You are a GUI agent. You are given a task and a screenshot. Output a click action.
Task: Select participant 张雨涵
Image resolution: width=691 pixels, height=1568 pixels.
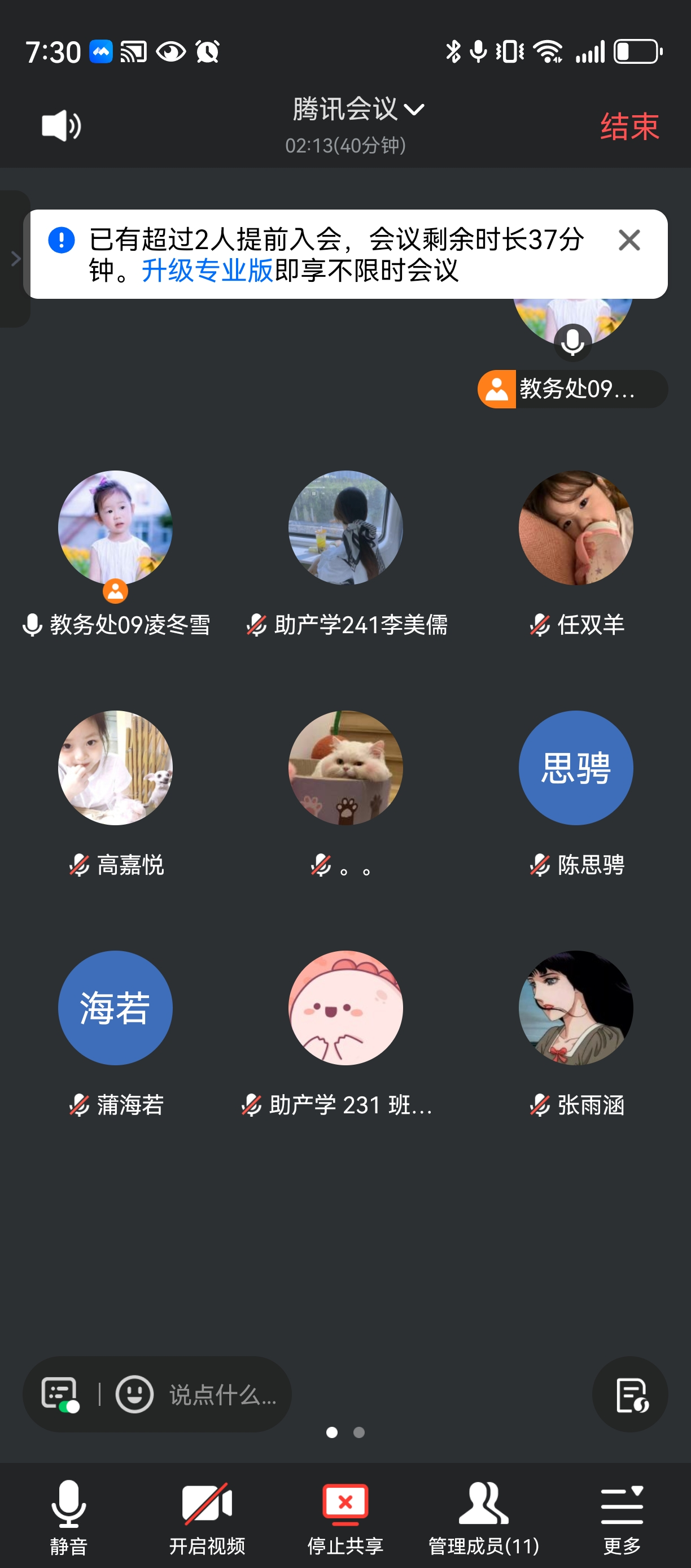point(575,1007)
